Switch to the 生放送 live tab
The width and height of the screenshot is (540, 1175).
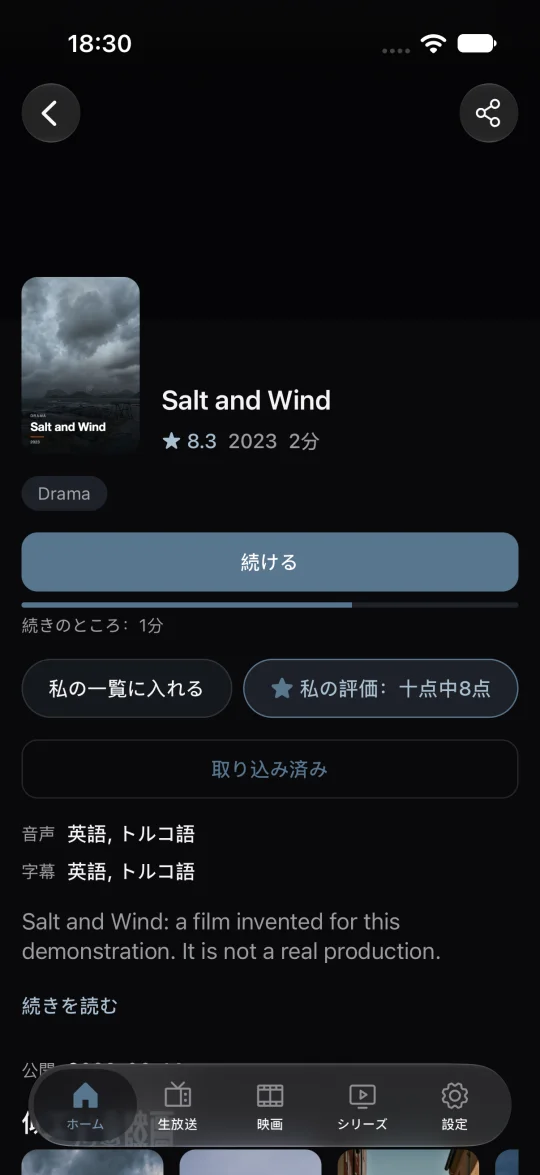point(178,1106)
